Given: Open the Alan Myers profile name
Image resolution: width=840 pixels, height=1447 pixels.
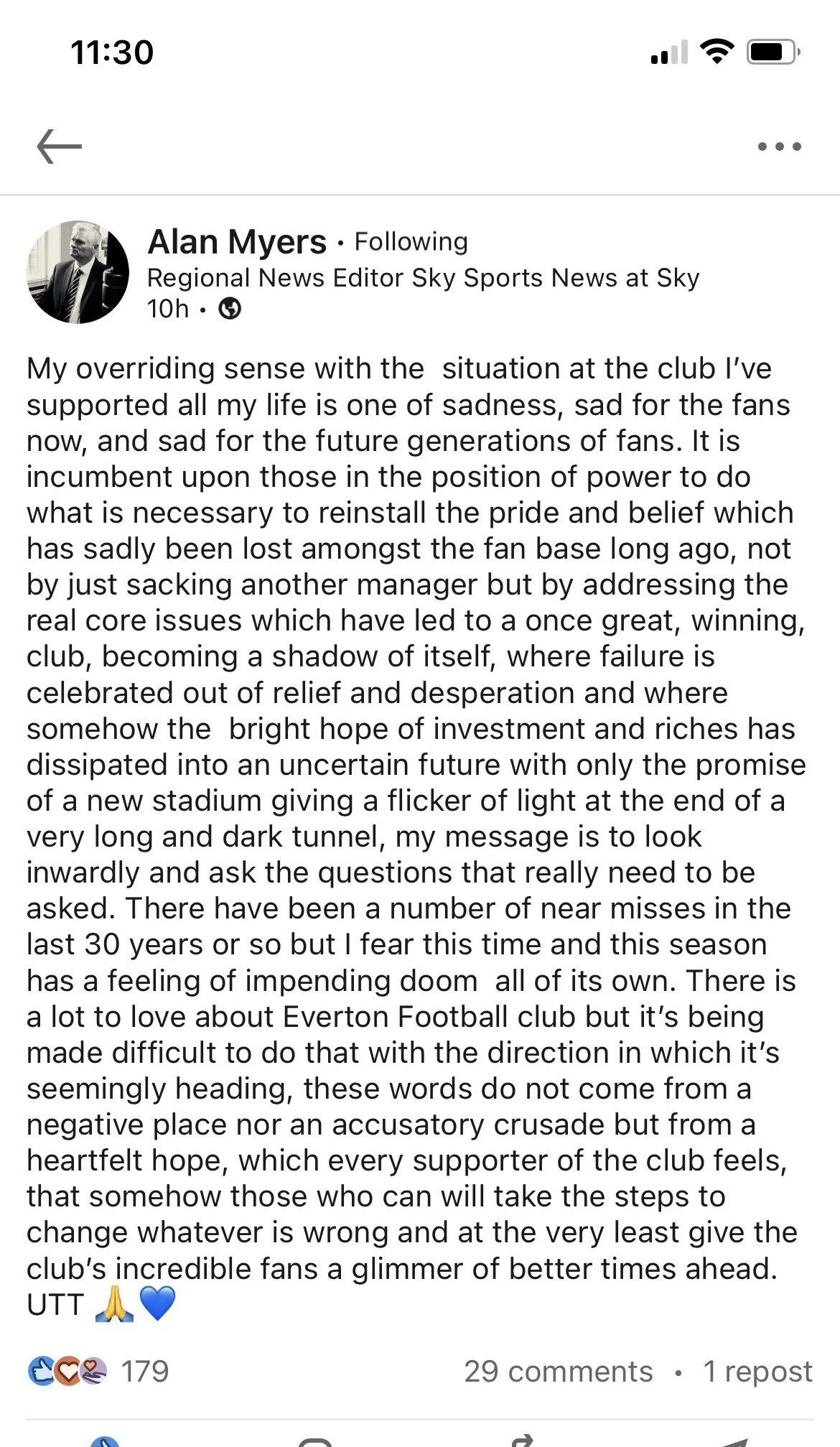Looking at the screenshot, I should [237, 242].
